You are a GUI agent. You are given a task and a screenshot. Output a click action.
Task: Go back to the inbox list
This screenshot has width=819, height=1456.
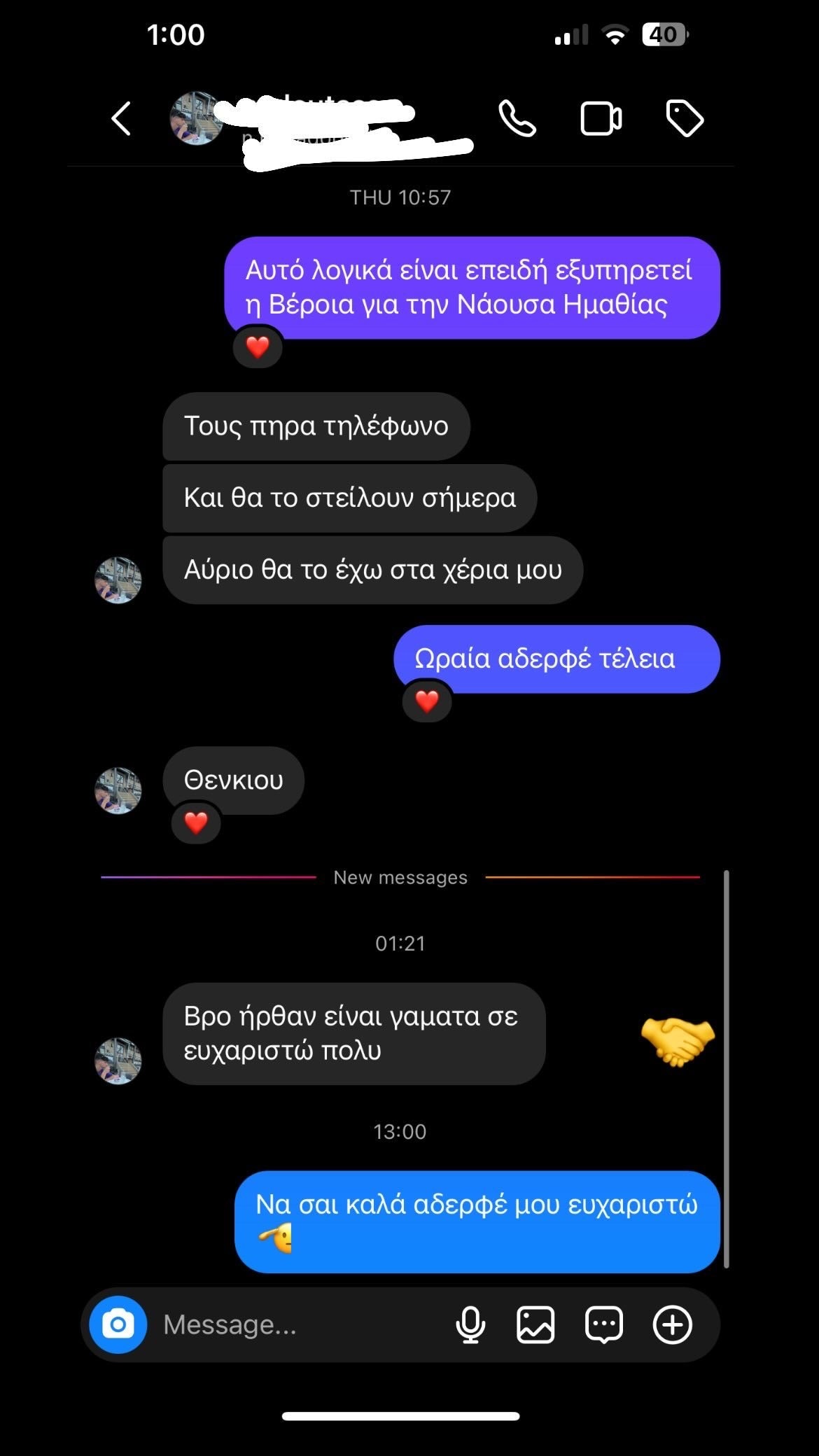(x=122, y=118)
